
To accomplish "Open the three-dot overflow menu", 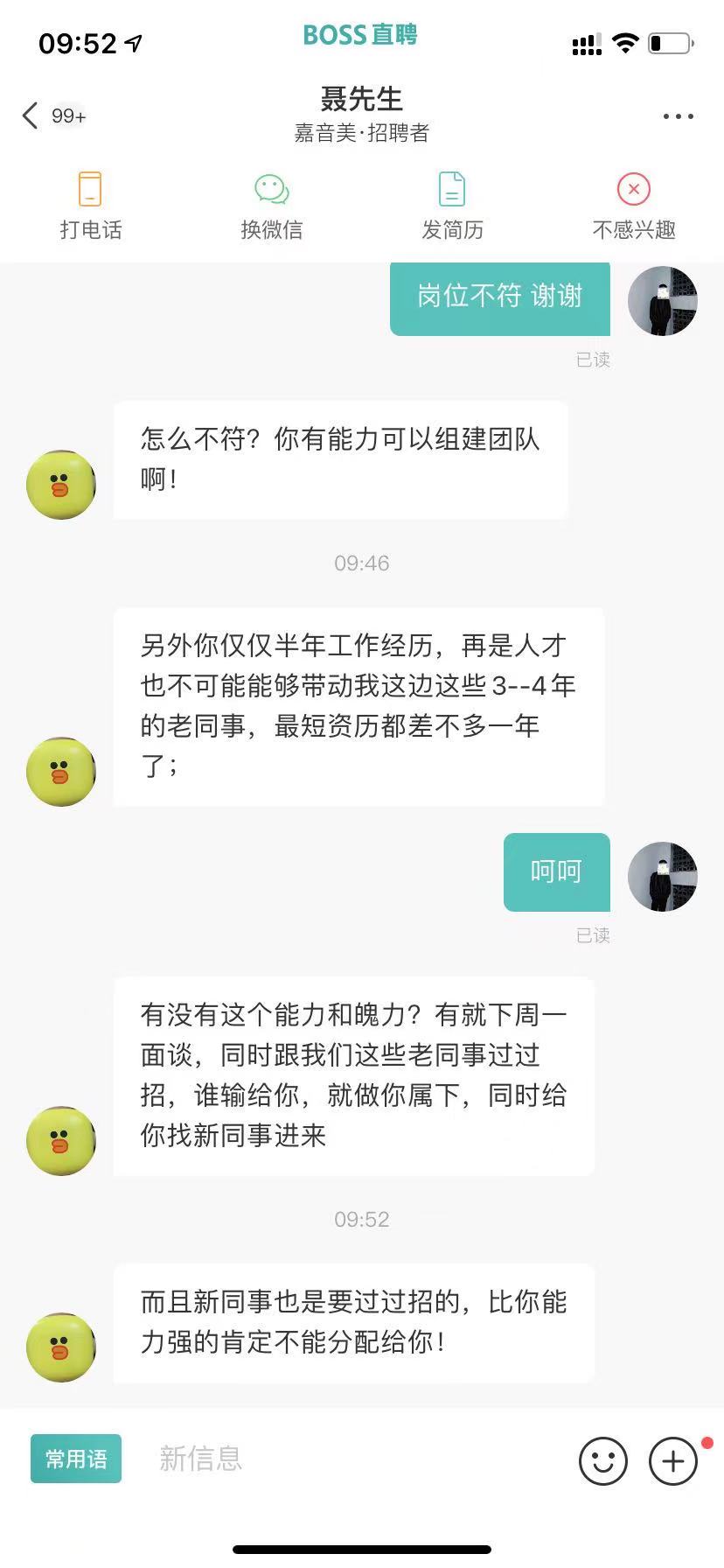I will click(x=678, y=116).
